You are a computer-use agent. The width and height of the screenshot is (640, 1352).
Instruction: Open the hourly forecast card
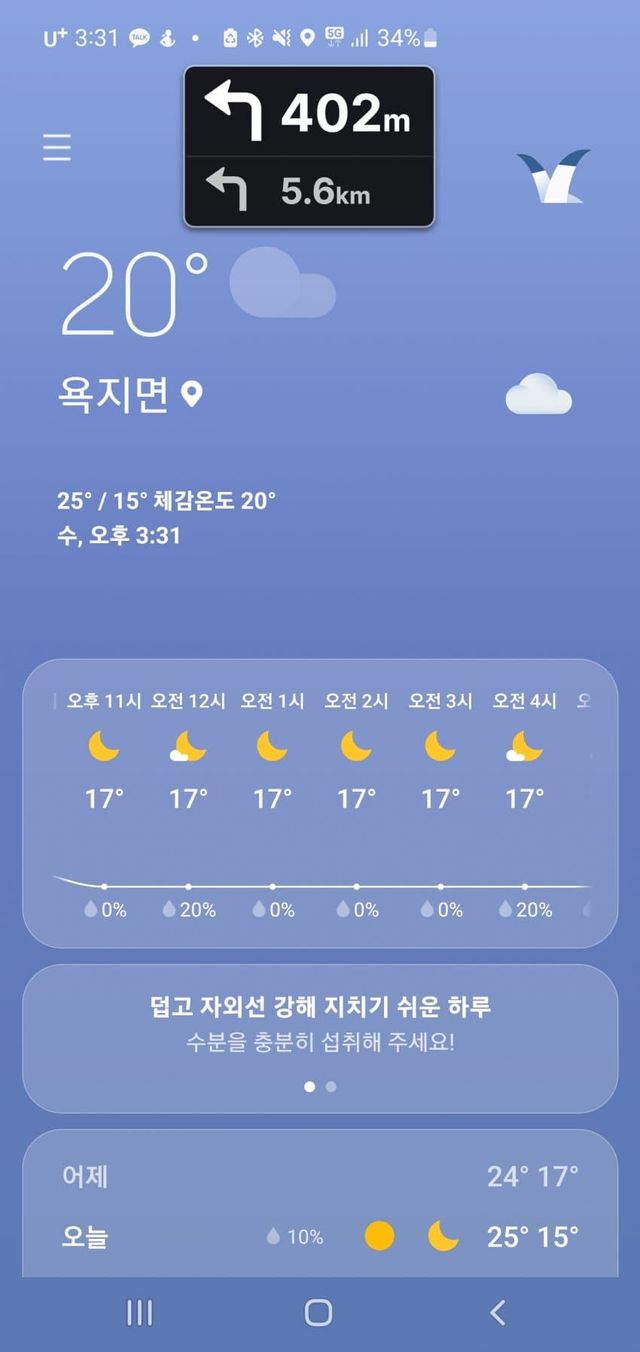320,803
